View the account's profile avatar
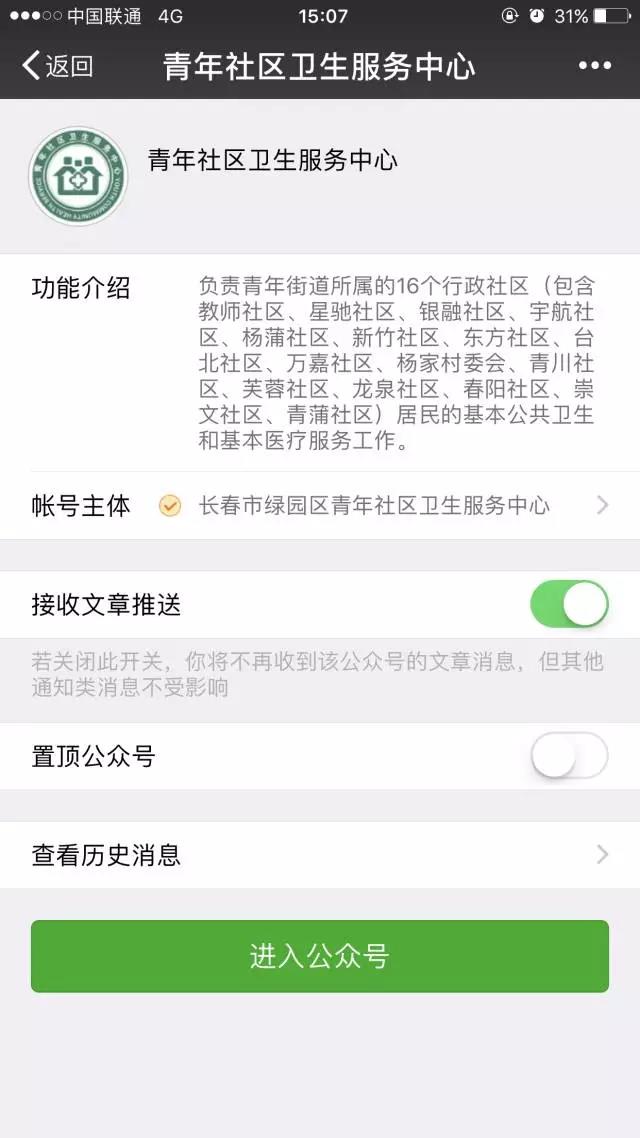This screenshot has height=1138, width=640. click(78, 176)
